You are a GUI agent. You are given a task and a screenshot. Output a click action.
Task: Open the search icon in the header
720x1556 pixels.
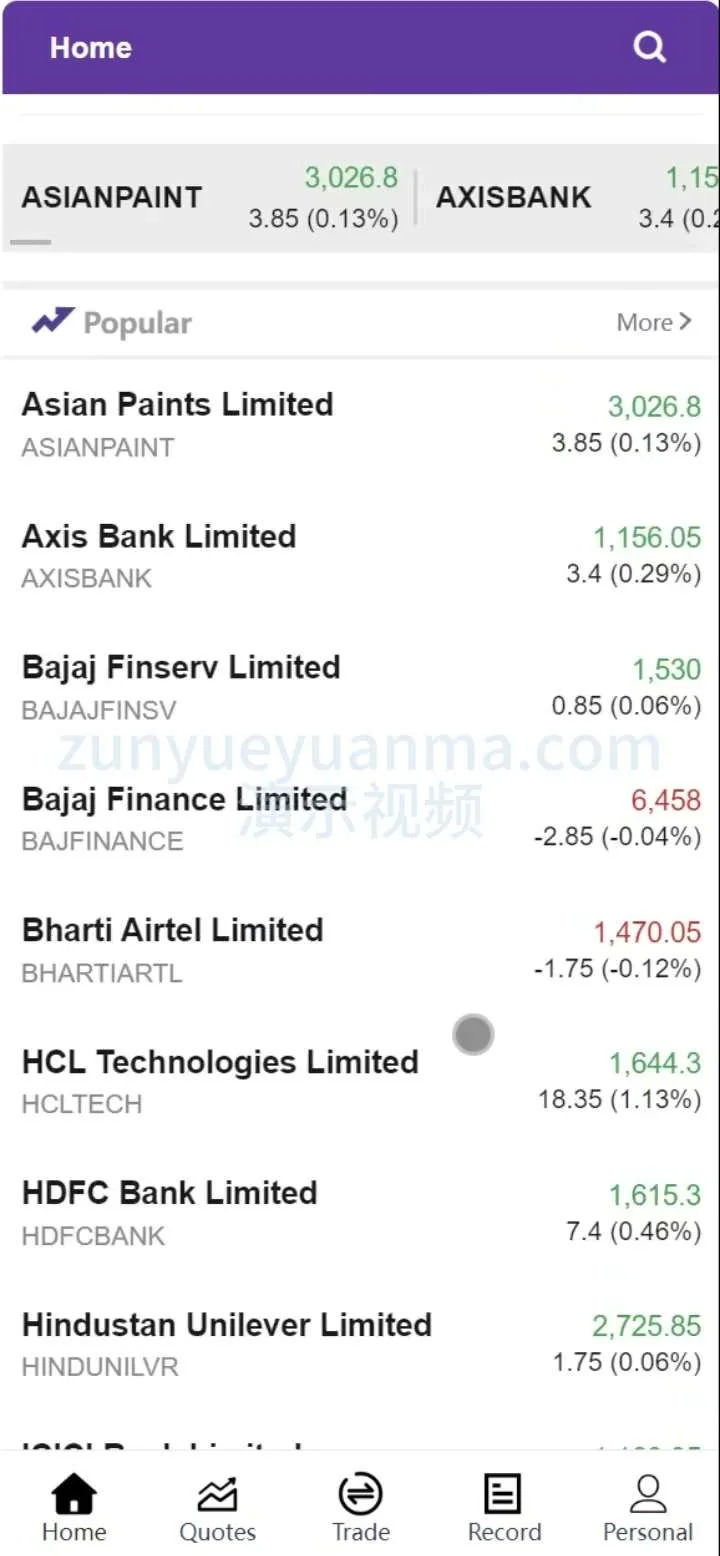tap(649, 47)
